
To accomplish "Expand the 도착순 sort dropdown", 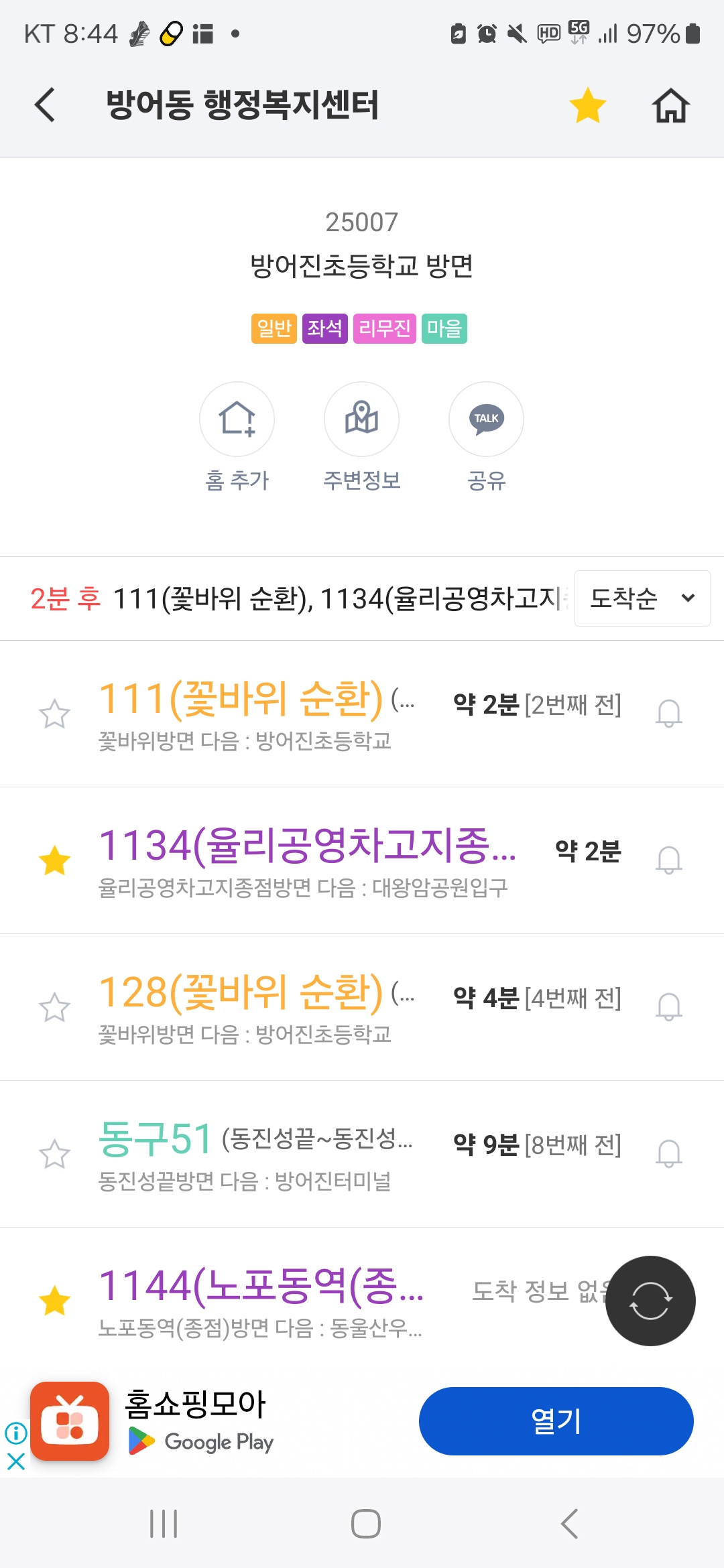I will tap(642, 598).
